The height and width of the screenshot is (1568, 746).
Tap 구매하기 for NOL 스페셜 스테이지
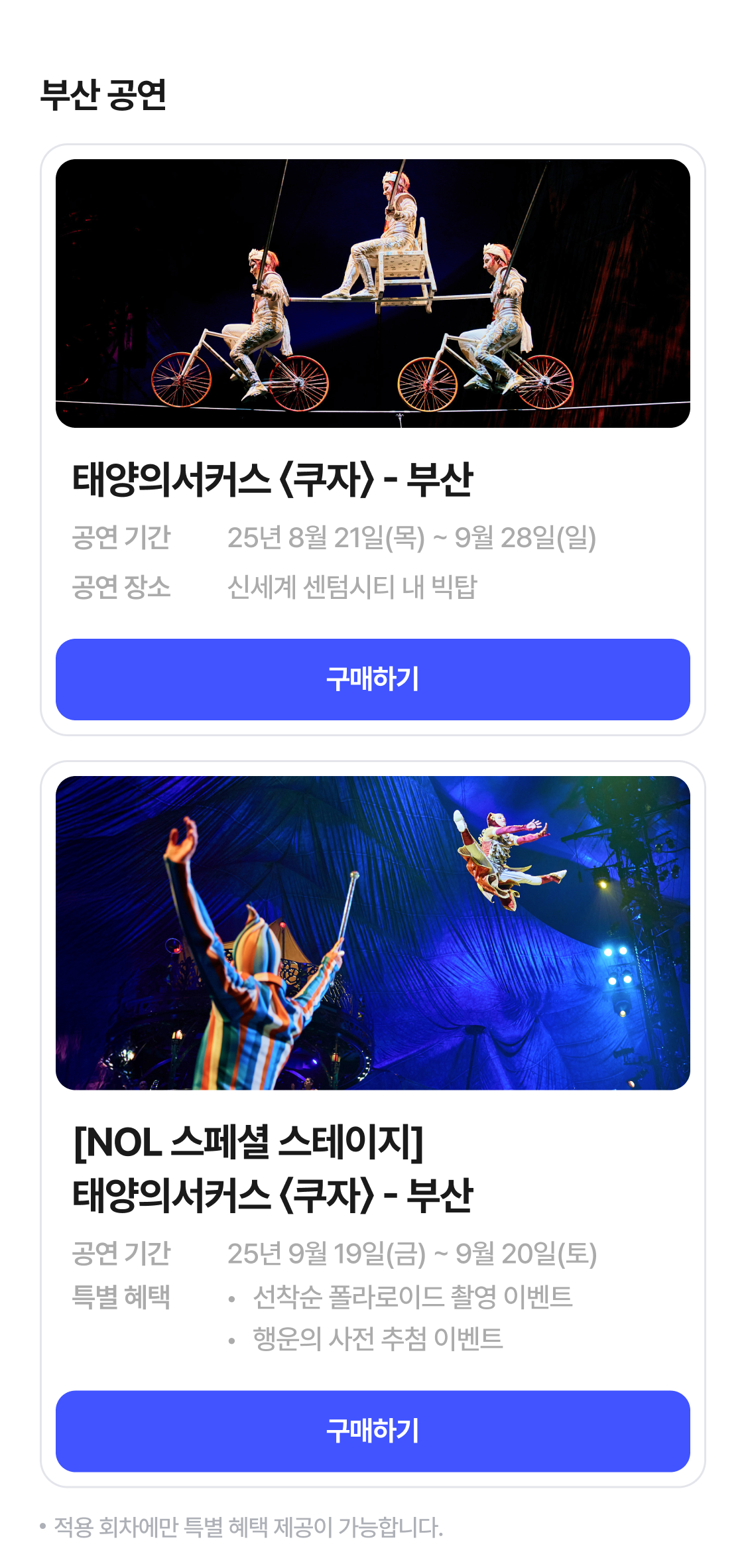point(373,1431)
